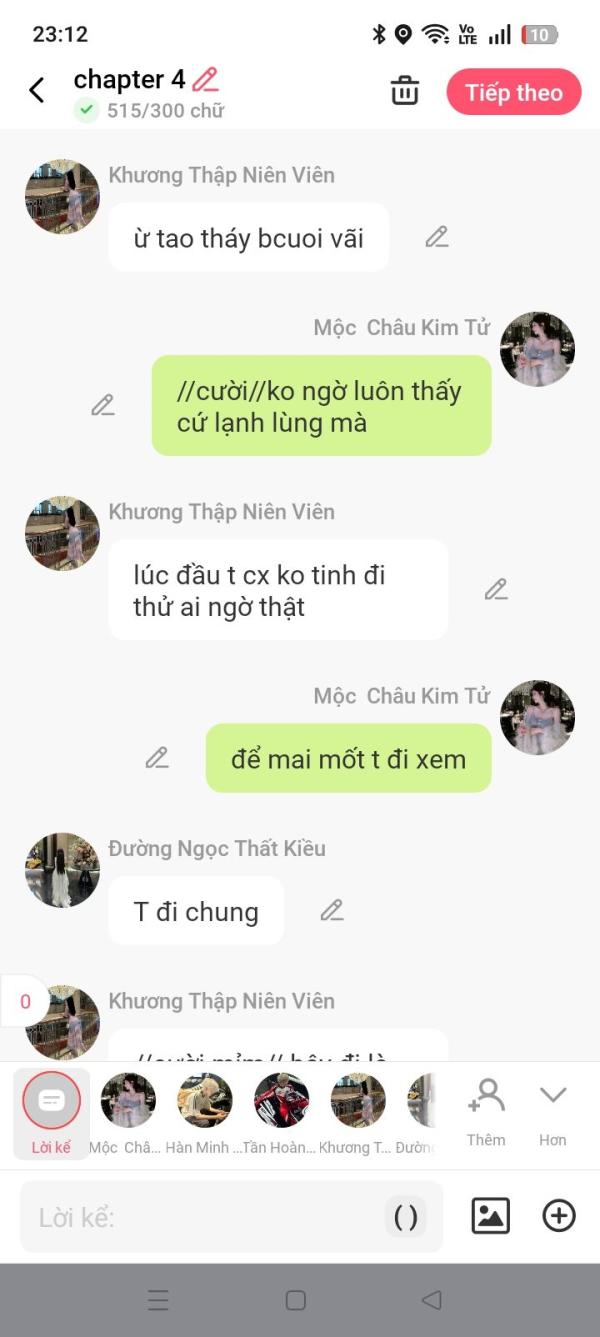Edit the message "//cười//ko ngờ luôn thấy"
The height and width of the screenshot is (1337, 600).
[x=103, y=405]
